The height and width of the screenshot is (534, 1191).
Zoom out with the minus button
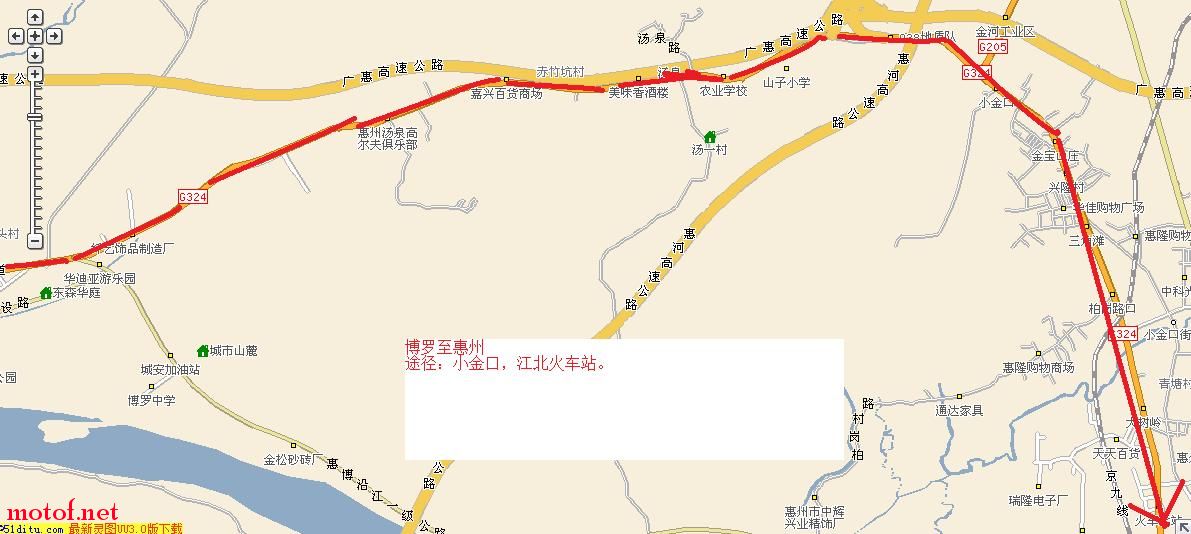pos(35,241)
